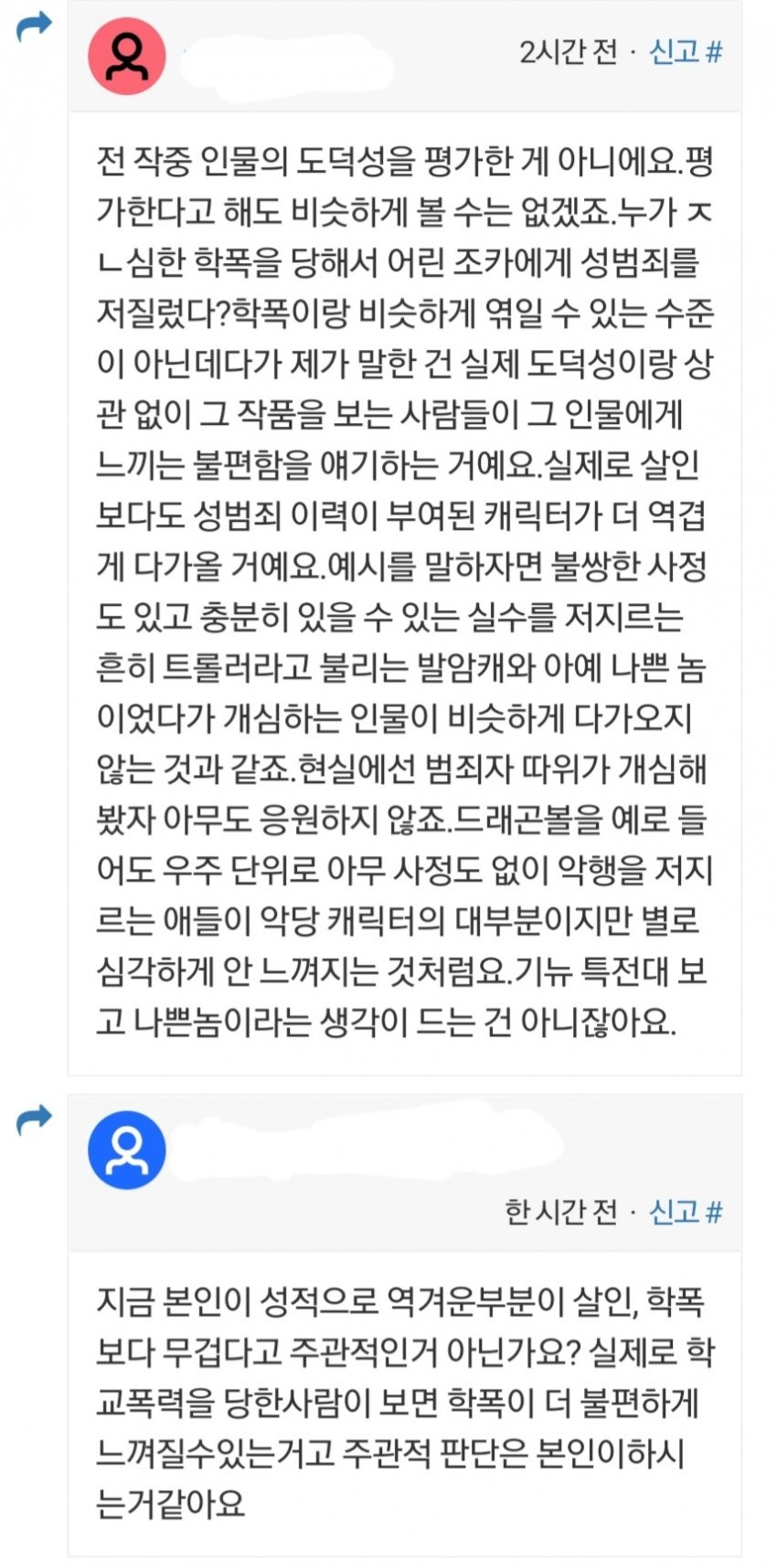The image size is (777, 1568).
Task: Tap the reply arrow beside the red avatar comment
Action: tap(35, 27)
